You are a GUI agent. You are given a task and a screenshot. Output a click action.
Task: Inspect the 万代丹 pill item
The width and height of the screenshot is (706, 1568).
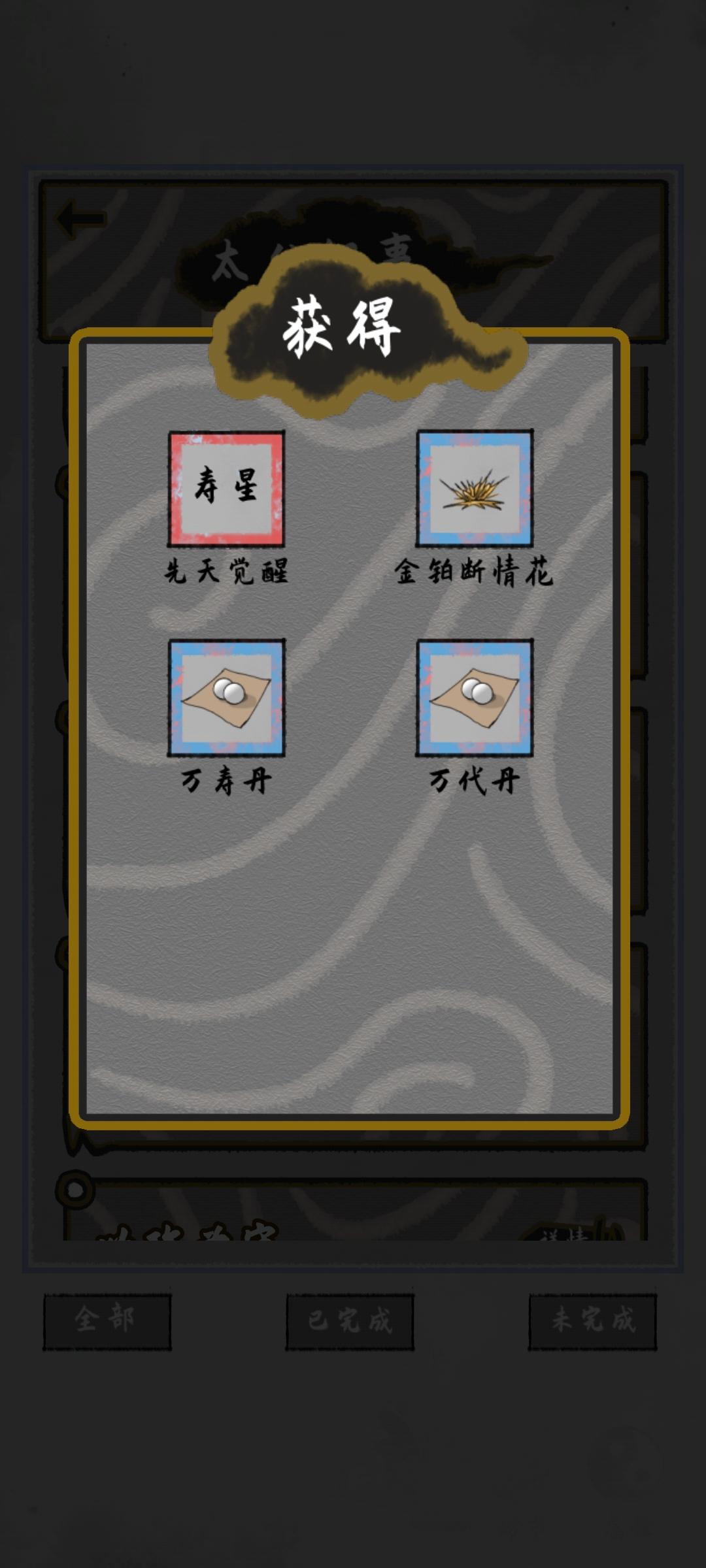click(475, 698)
